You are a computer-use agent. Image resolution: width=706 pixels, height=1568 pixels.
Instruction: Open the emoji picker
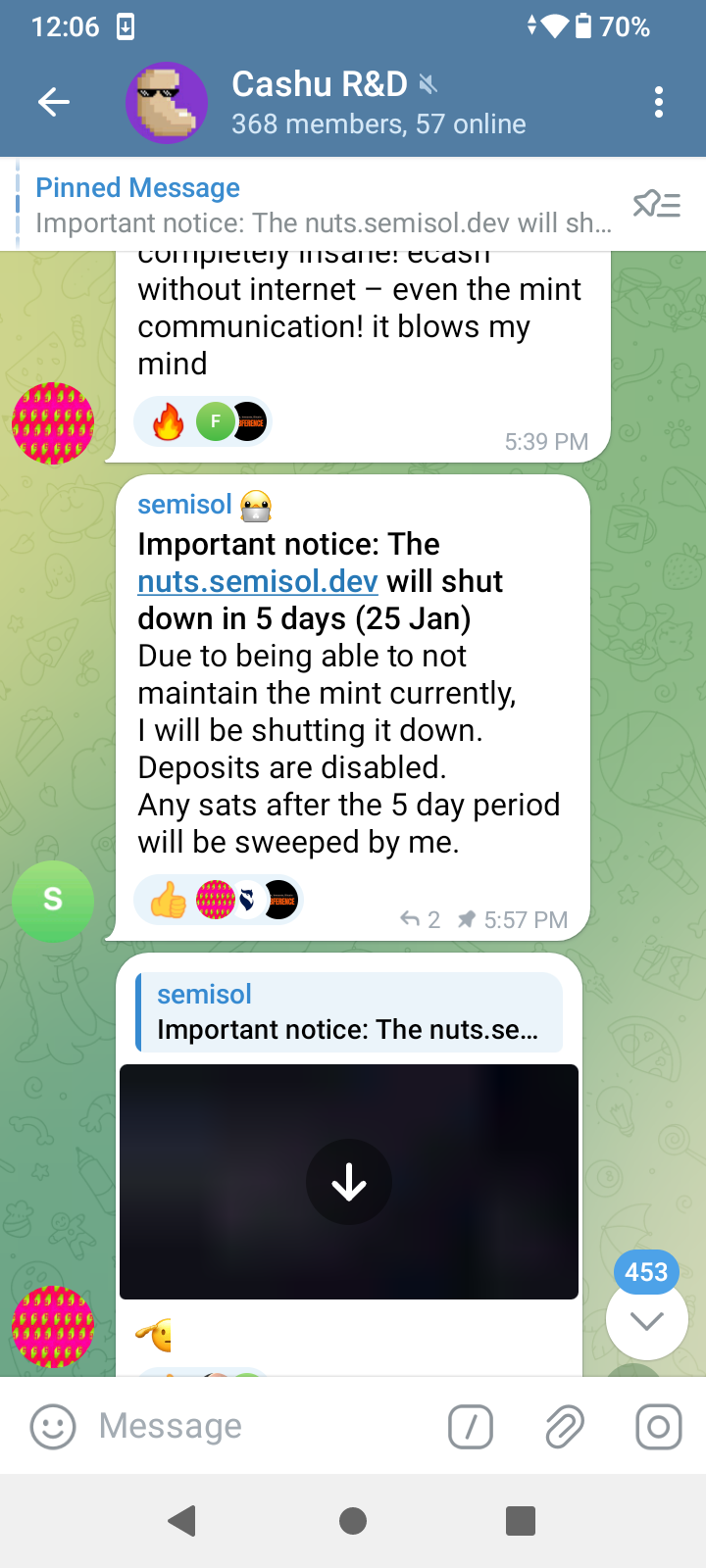[x=53, y=1427]
